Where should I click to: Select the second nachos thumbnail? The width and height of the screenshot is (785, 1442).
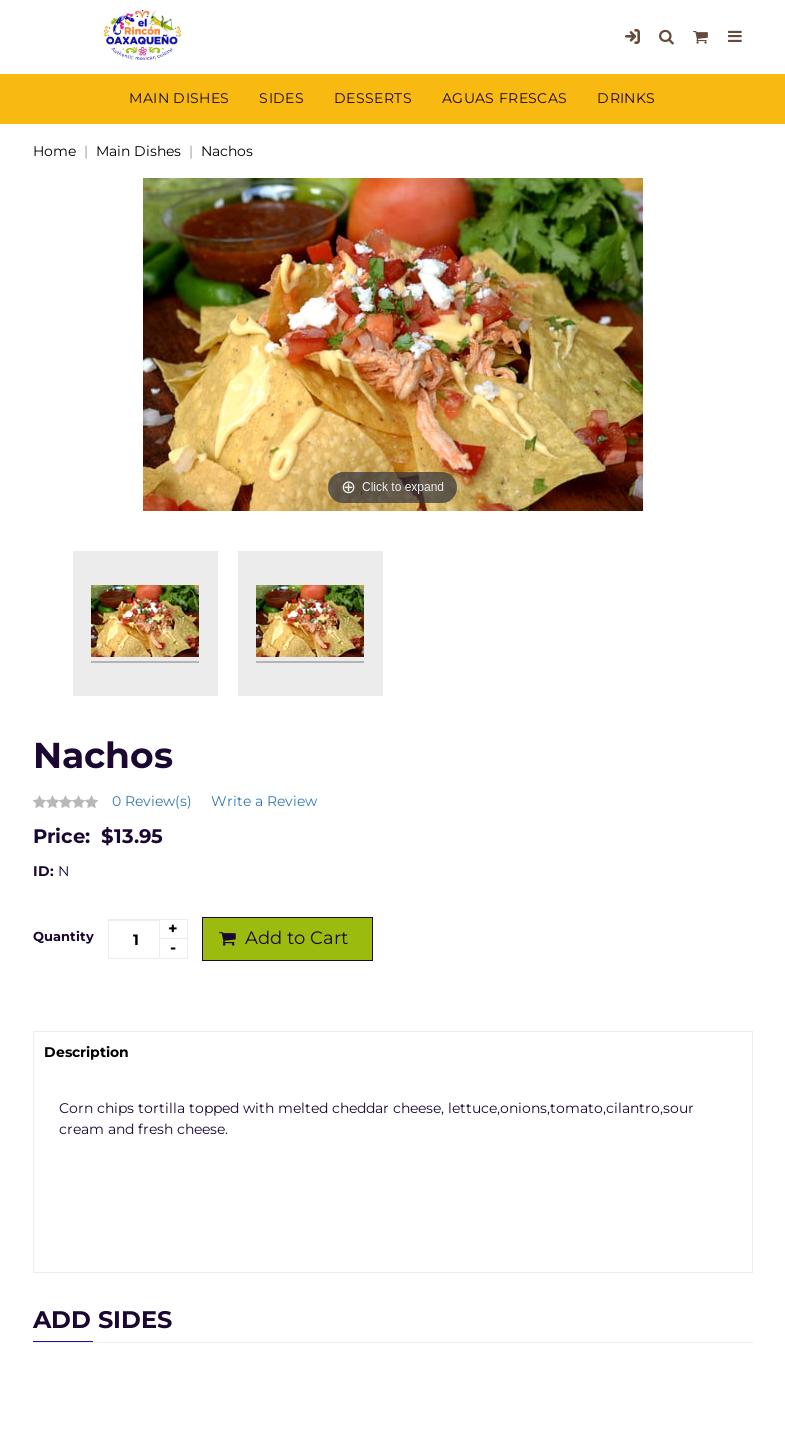click(x=310, y=623)
